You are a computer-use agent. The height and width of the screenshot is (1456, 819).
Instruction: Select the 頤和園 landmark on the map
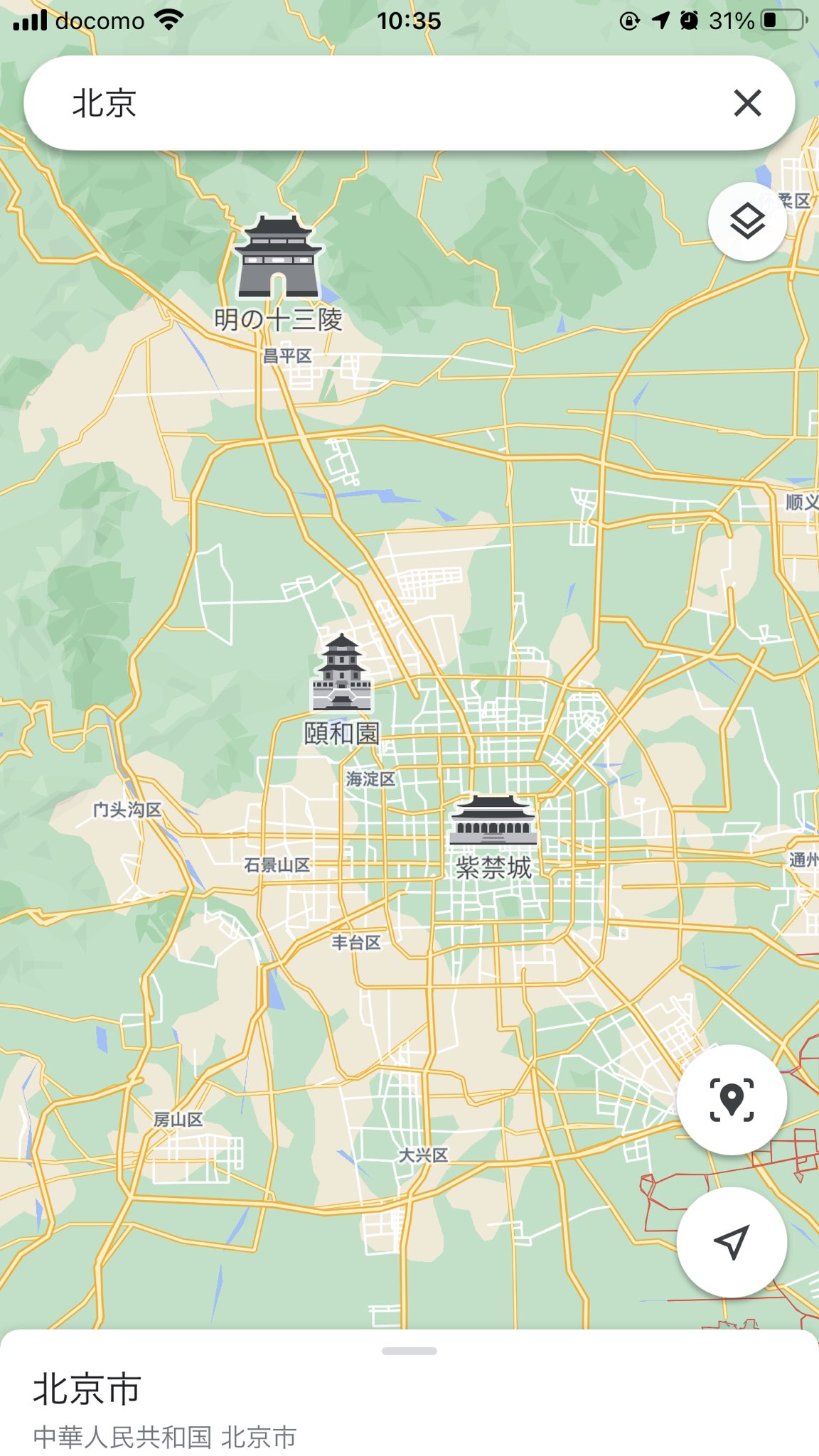(x=342, y=689)
